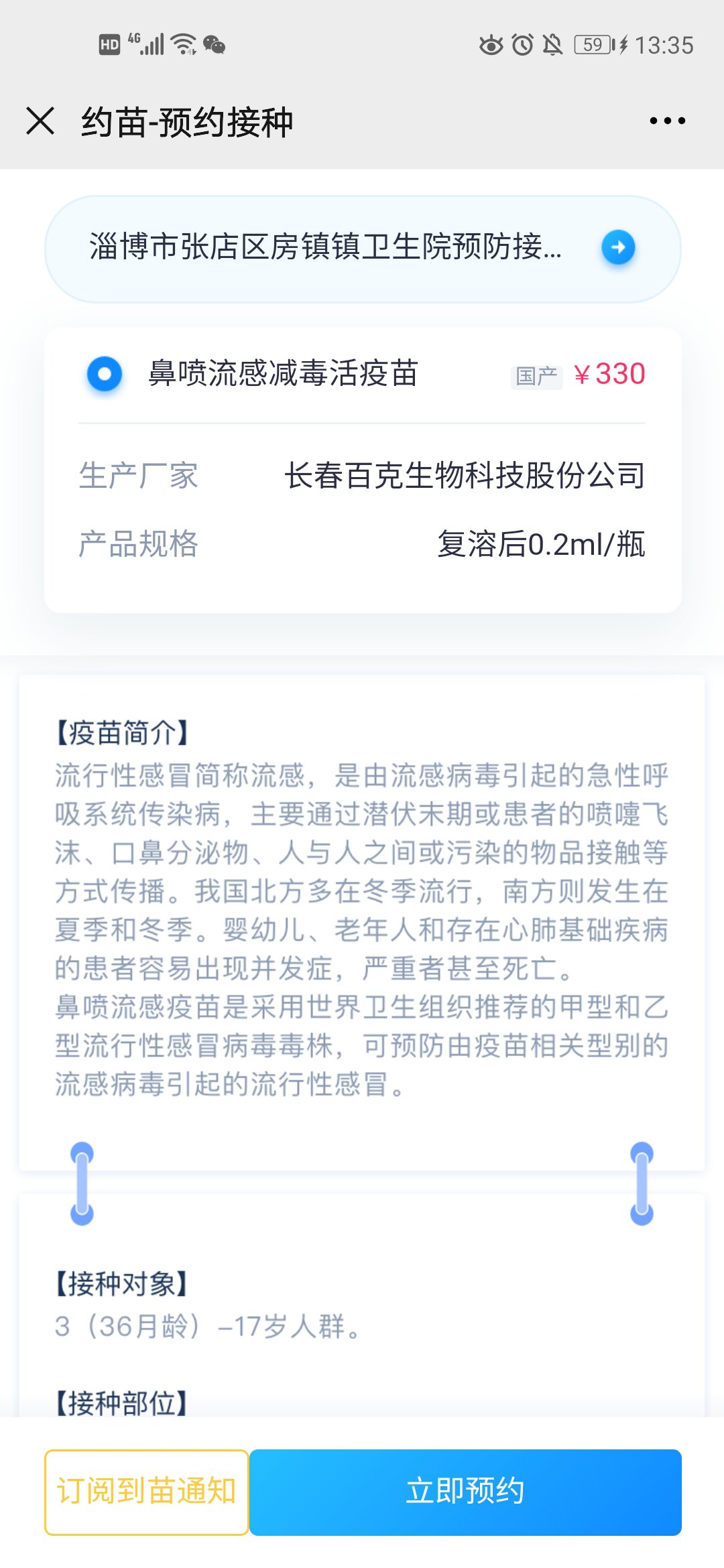
Task: Close the 约苗-预约接种 page
Action: pyautogui.click(x=40, y=121)
